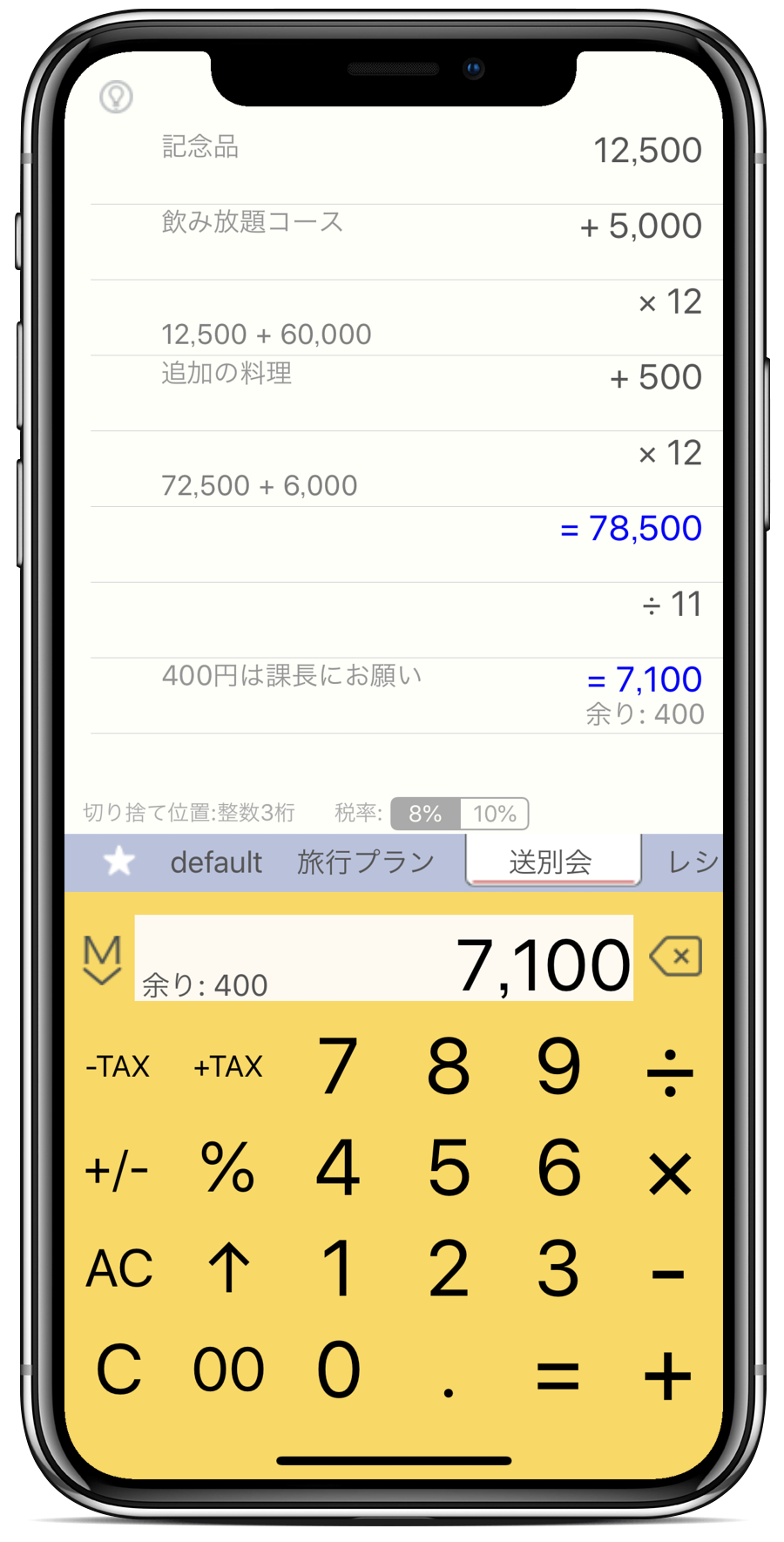The width and height of the screenshot is (784, 1542).
Task: Enter the digit 7
Action: click(338, 1066)
